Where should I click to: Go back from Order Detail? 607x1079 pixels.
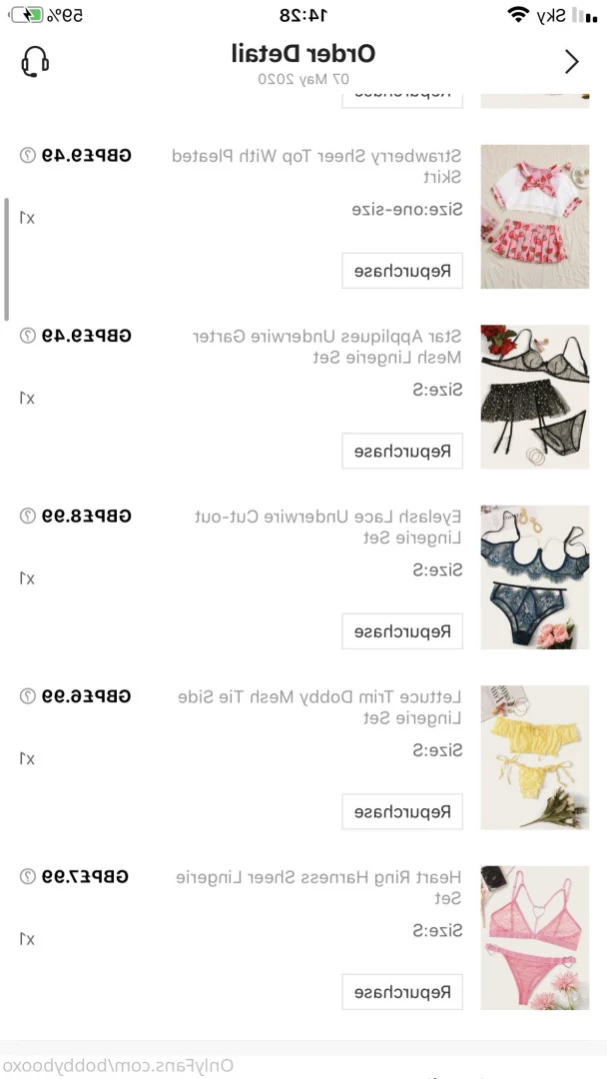point(571,62)
